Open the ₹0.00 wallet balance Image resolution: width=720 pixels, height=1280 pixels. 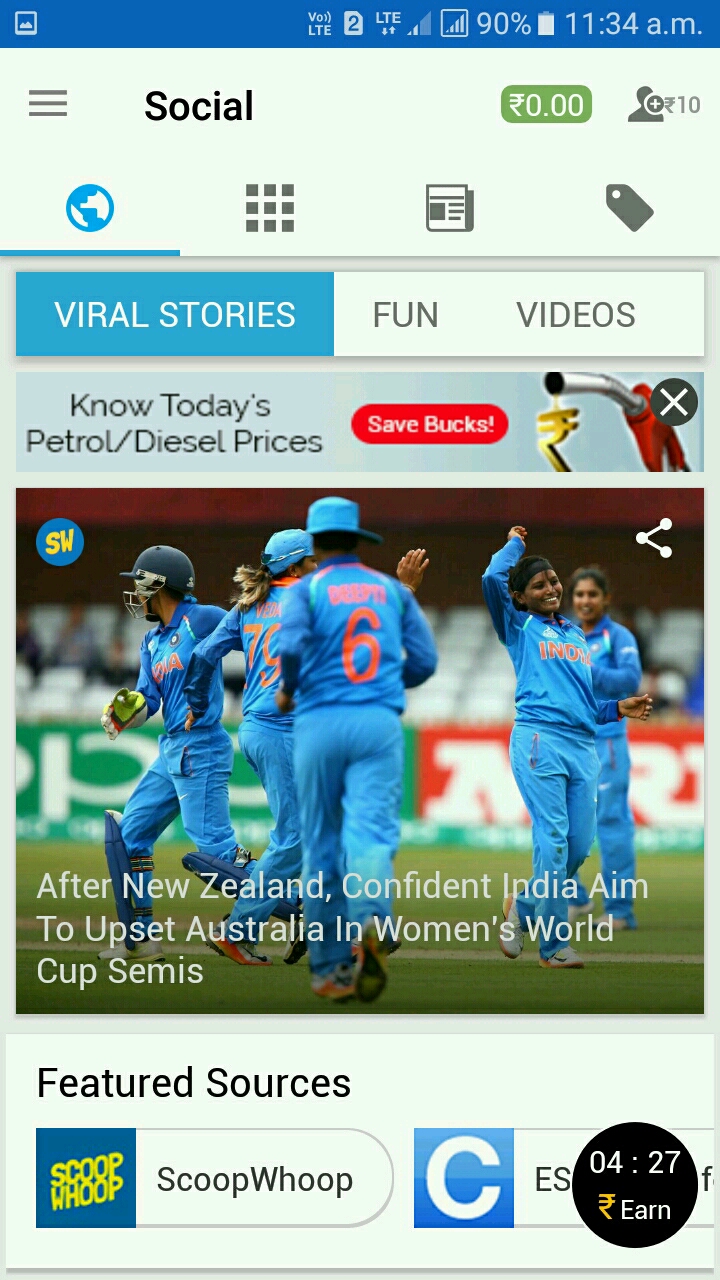pos(546,105)
